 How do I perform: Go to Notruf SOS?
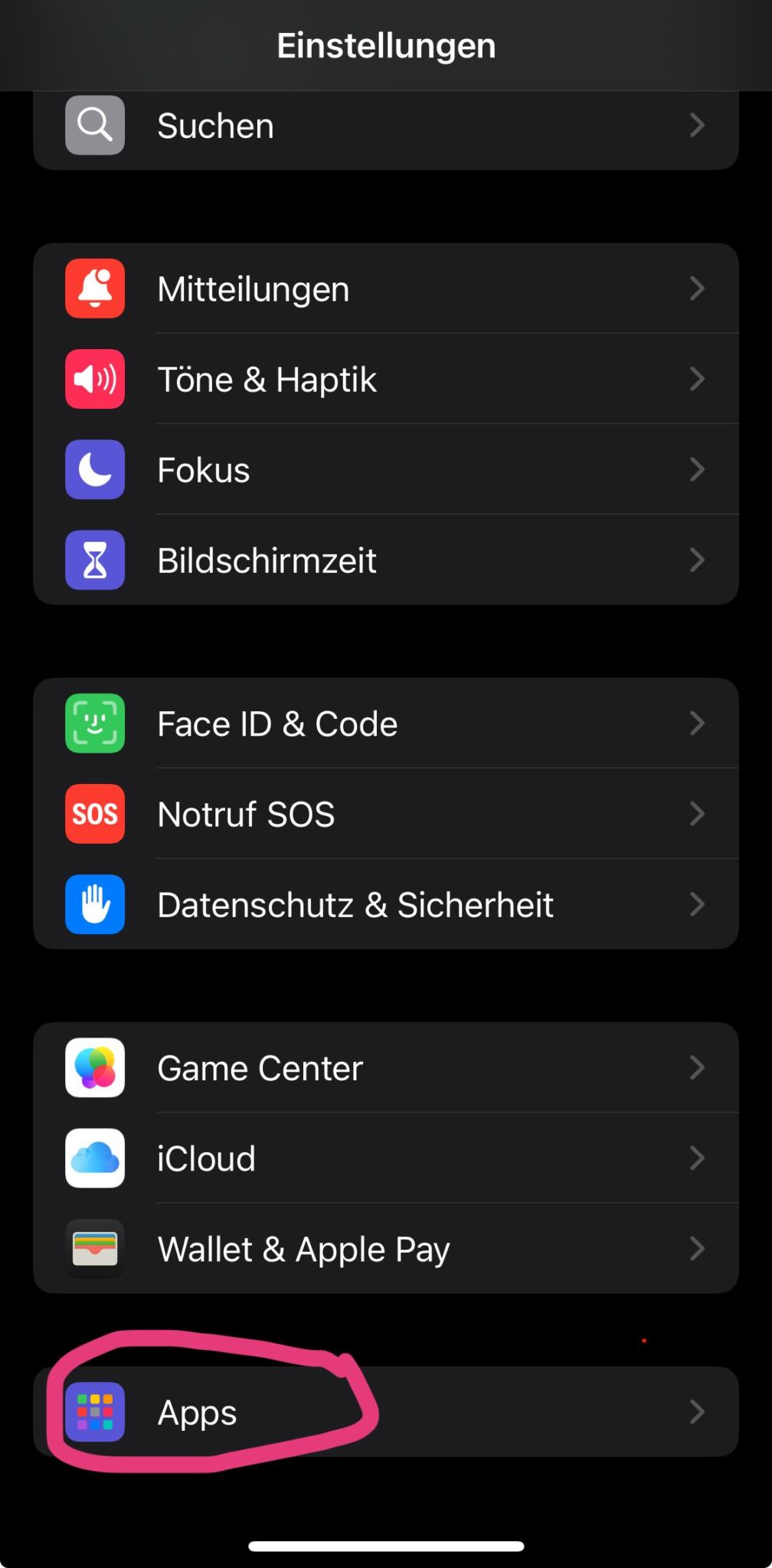point(385,815)
